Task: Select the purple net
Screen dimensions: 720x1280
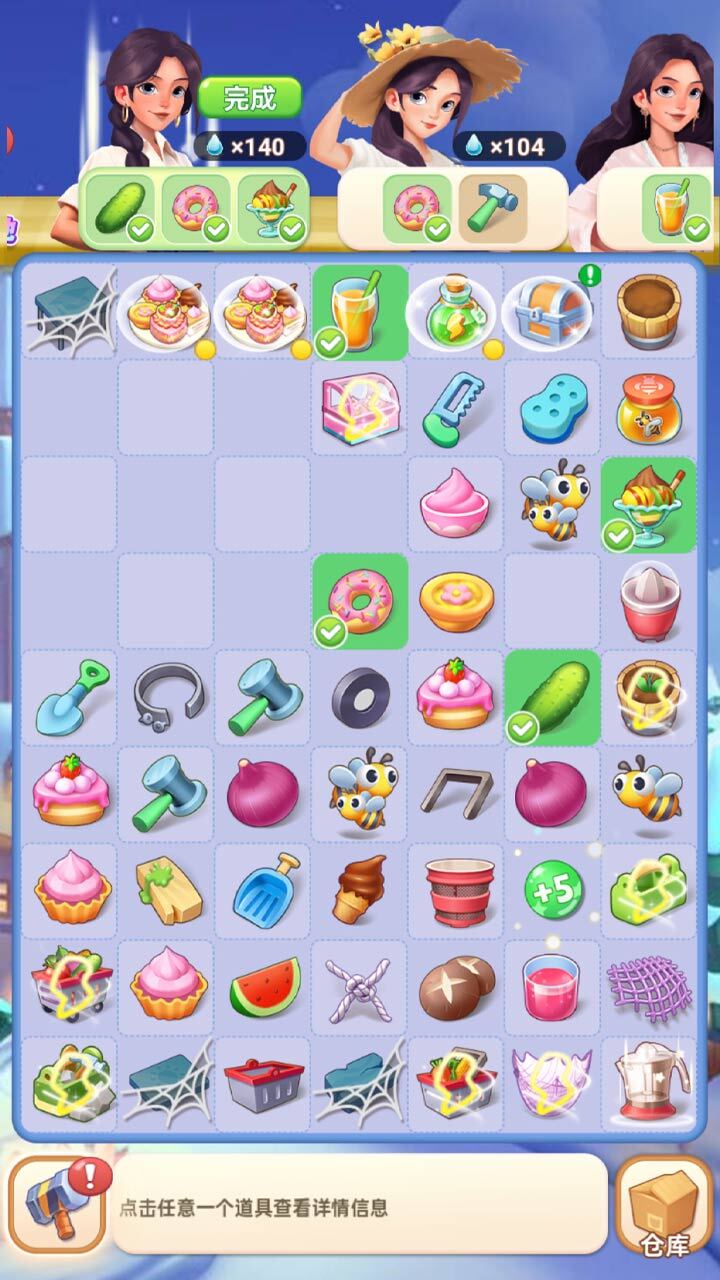Action: (x=649, y=986)
